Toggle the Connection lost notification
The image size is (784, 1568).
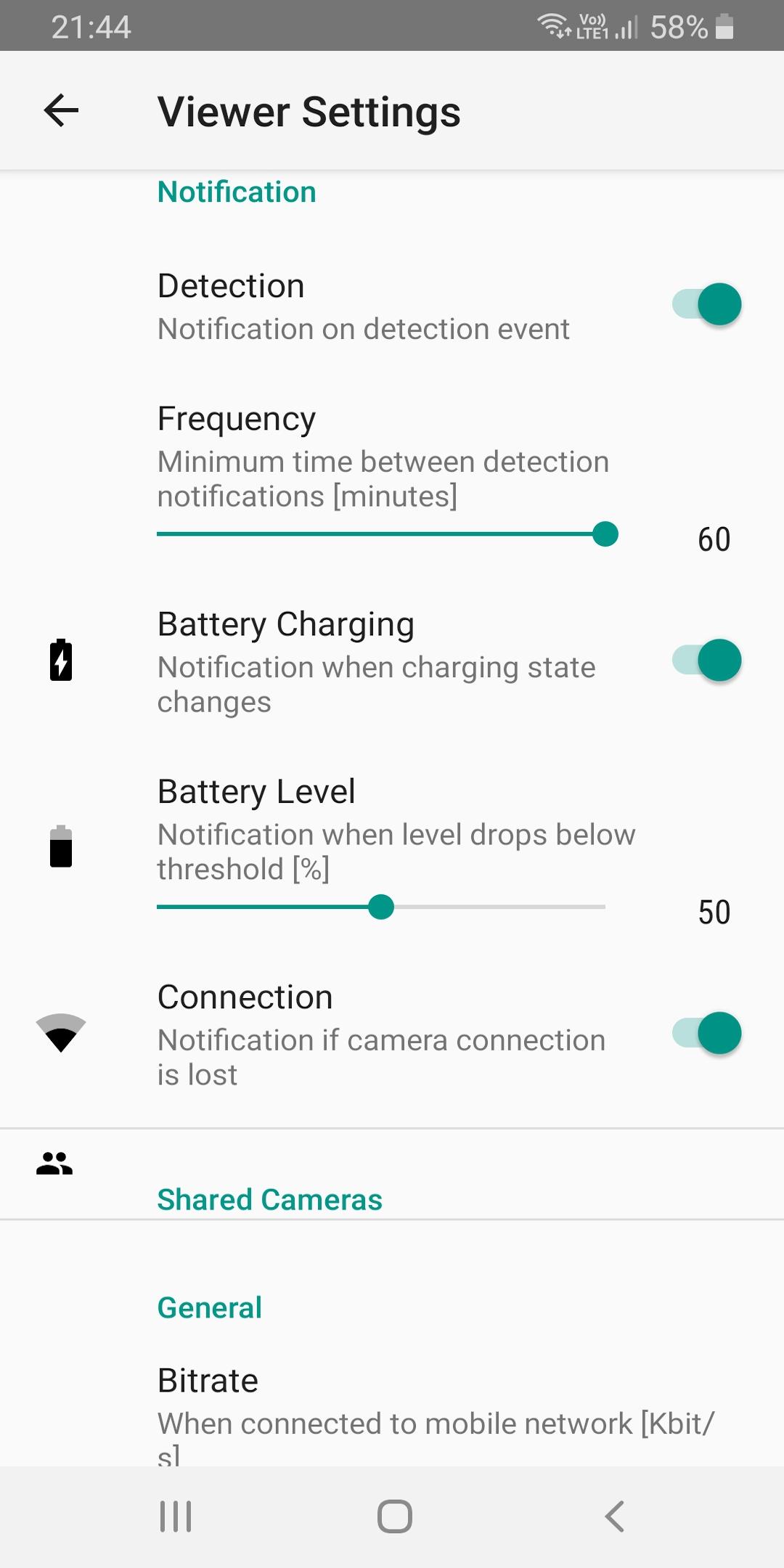pos(706,1033)
